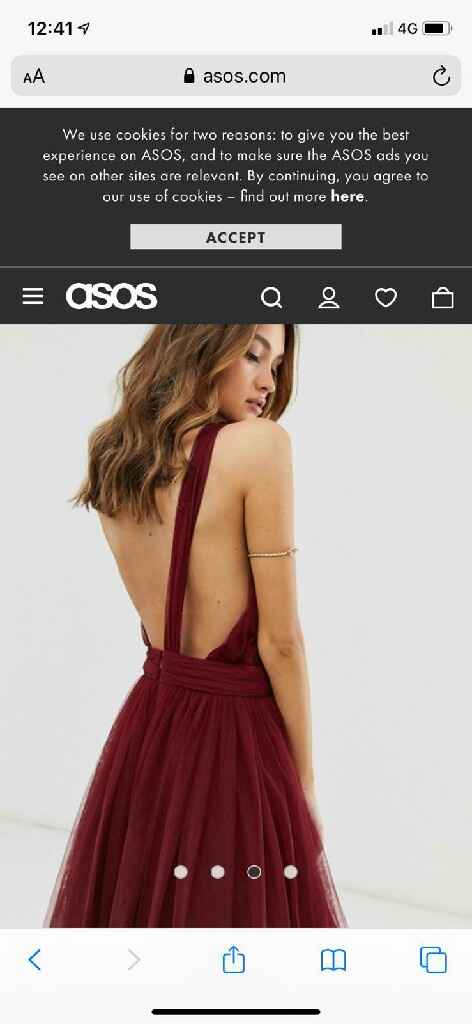This screenshot has width=472, height=1024.
Task: Reload the asos.com page
Action: [x=442, y=76]
